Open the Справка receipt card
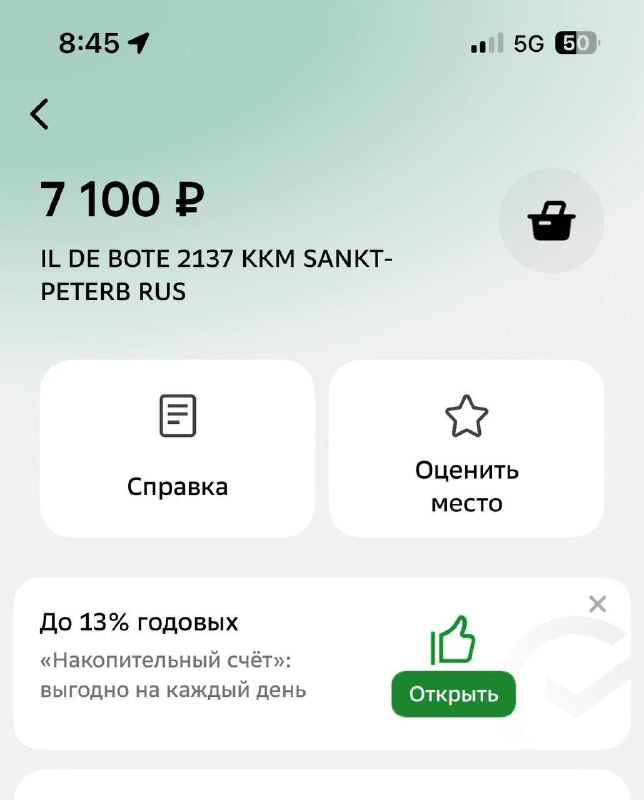The height and width of the screenshot is (800, 644). pyautogui.click(x=177, y=448)
